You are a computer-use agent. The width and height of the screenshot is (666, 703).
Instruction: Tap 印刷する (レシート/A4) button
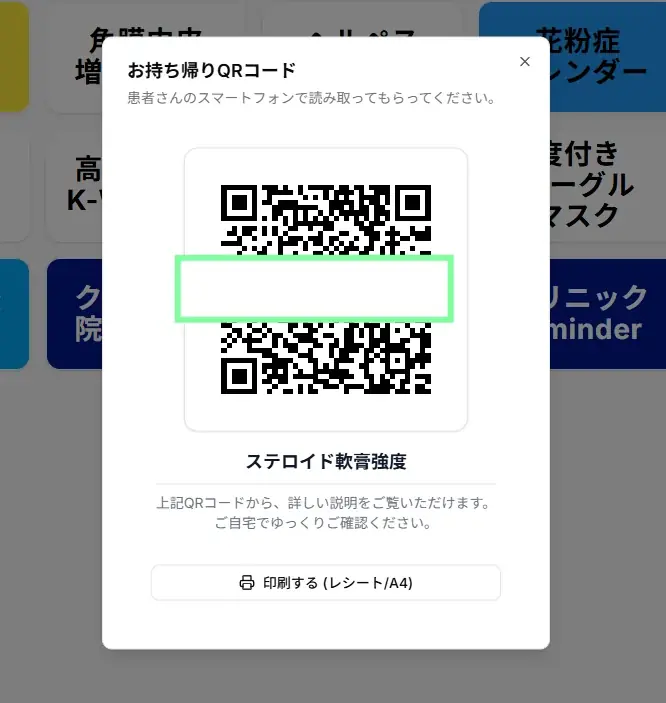pyautogui.click(x=326, y=582)
